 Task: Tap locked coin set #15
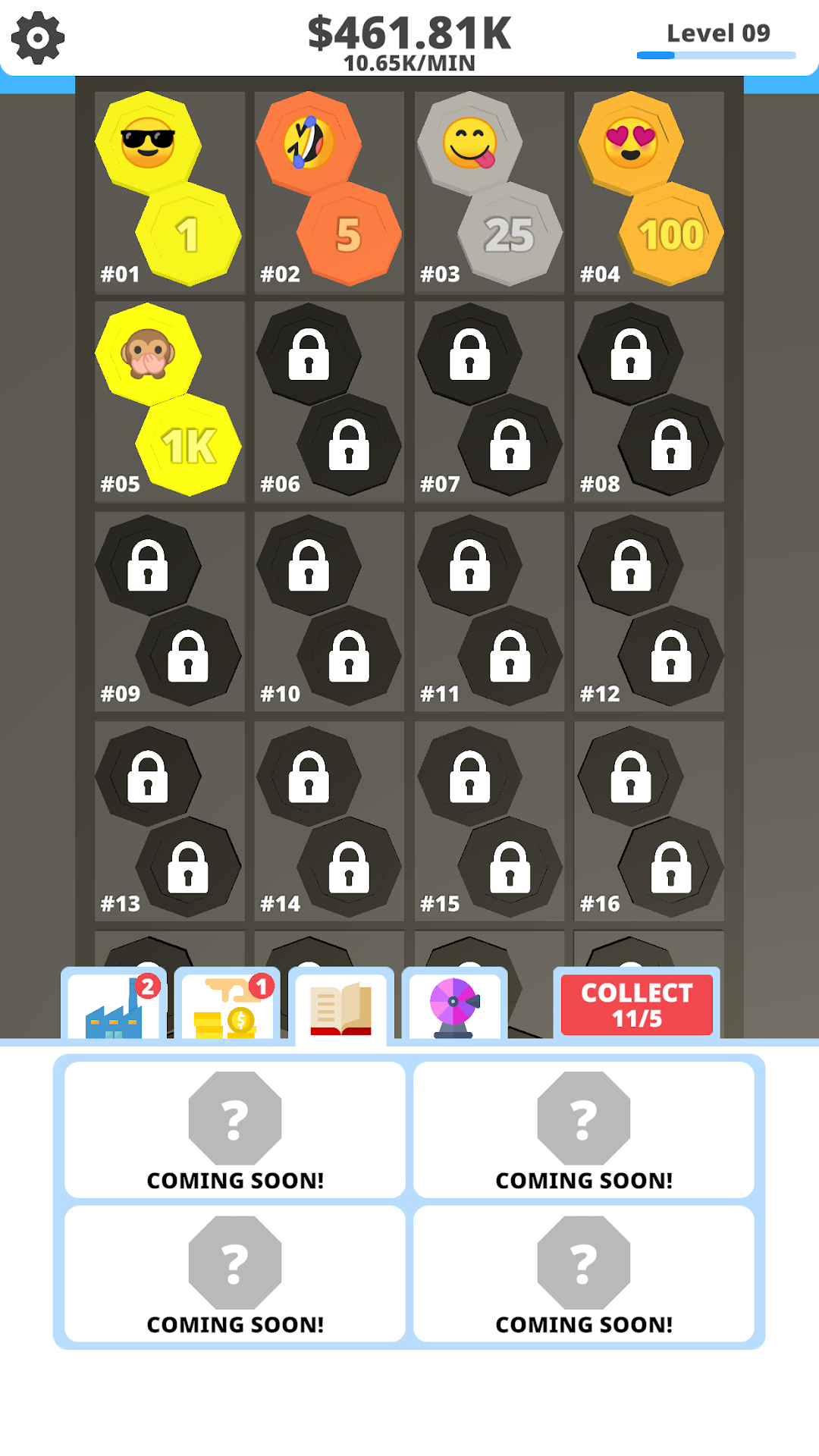pos(490,821)
